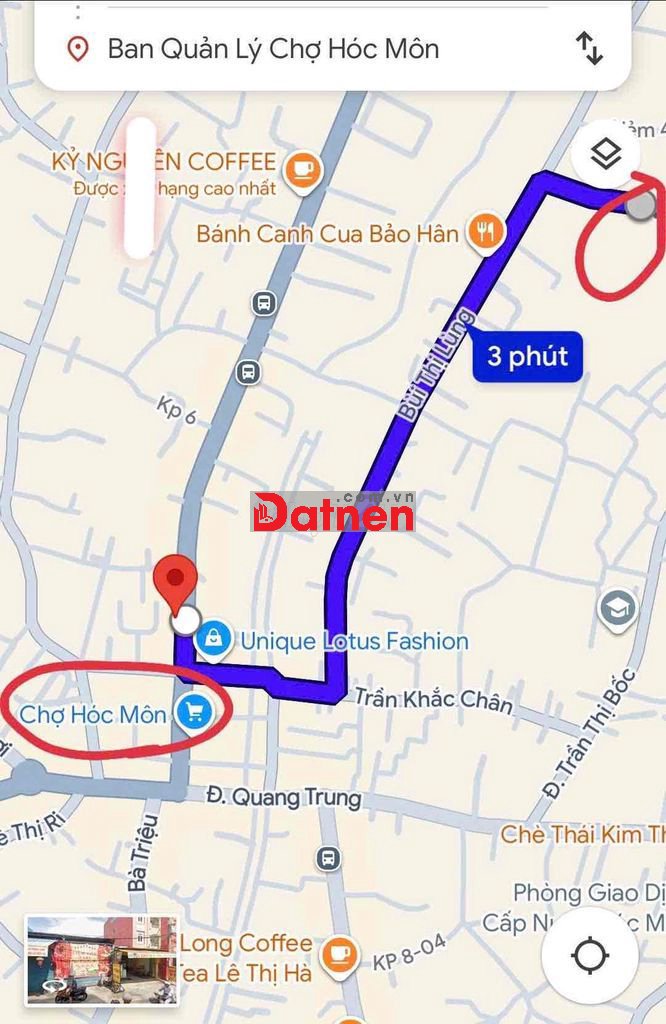Center map on my location
The image size is (666, 1024).
[x=590, y=955]
